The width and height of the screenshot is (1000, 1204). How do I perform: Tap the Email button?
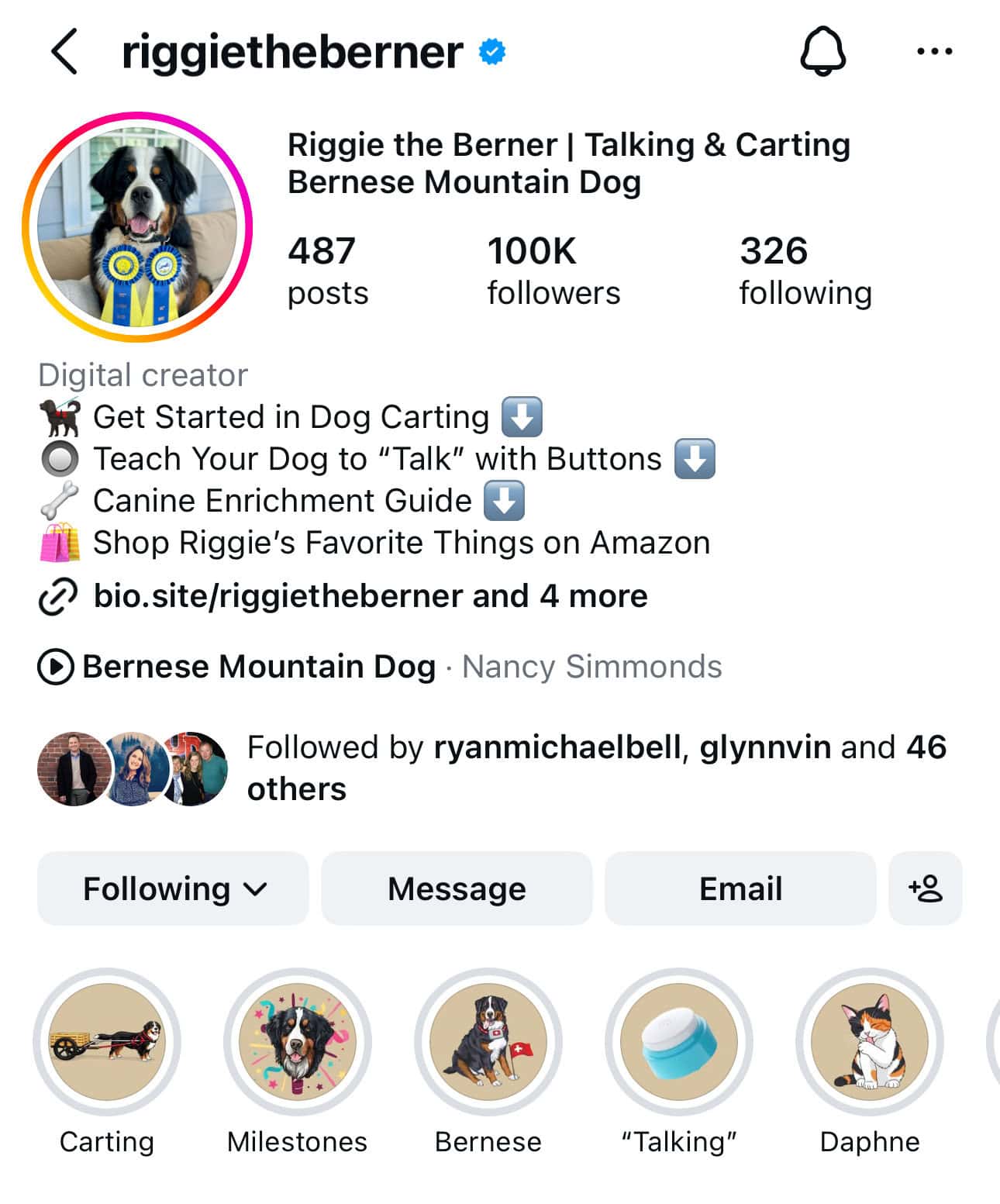pyautogui.click(x=740, y=888)
